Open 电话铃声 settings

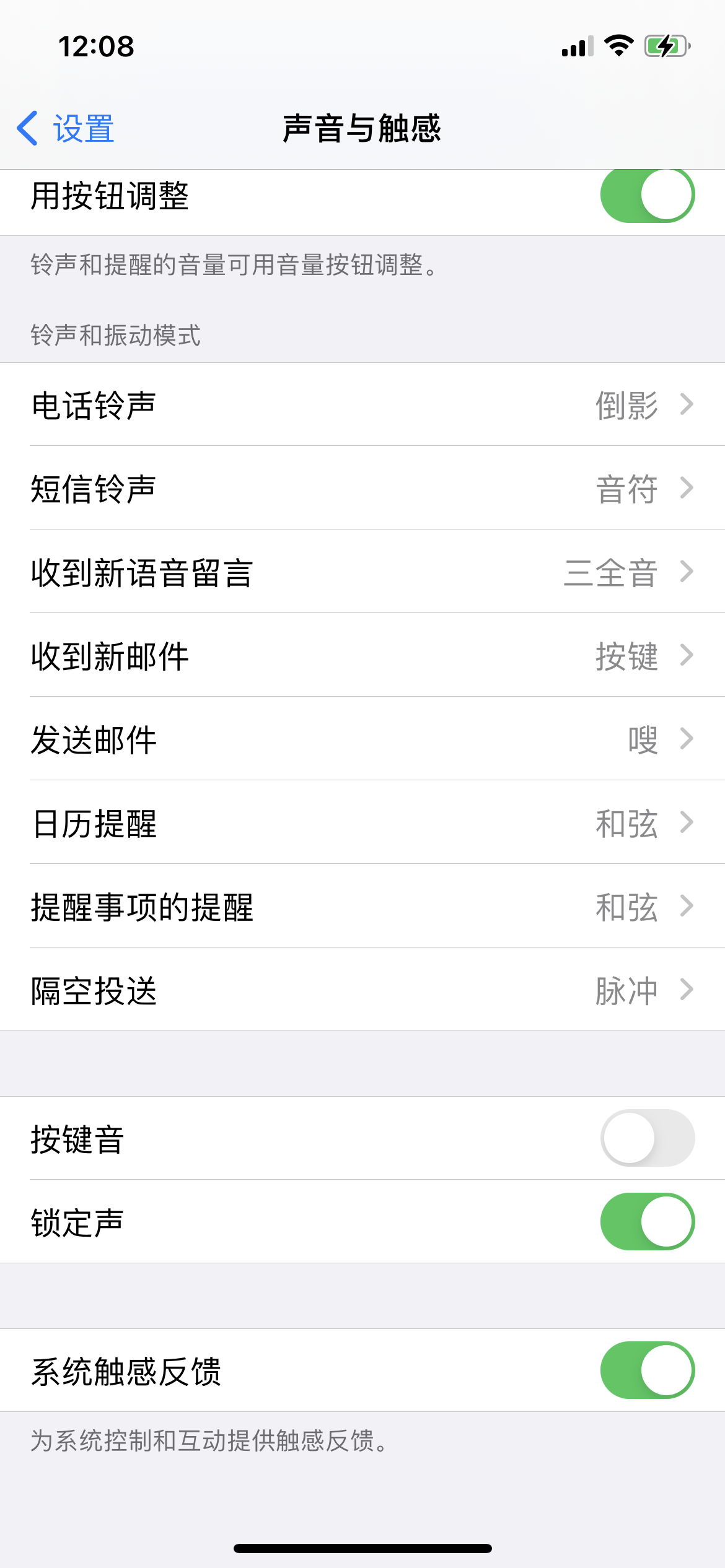click(x=362, y=405)
